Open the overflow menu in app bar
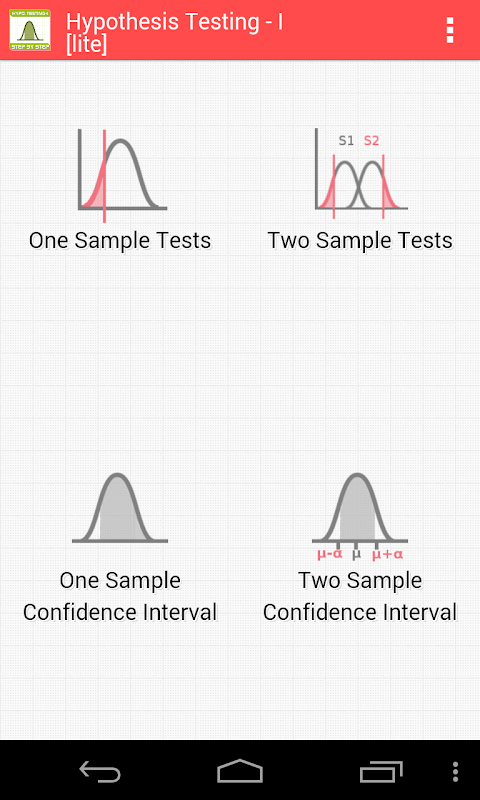 point(449,30)
